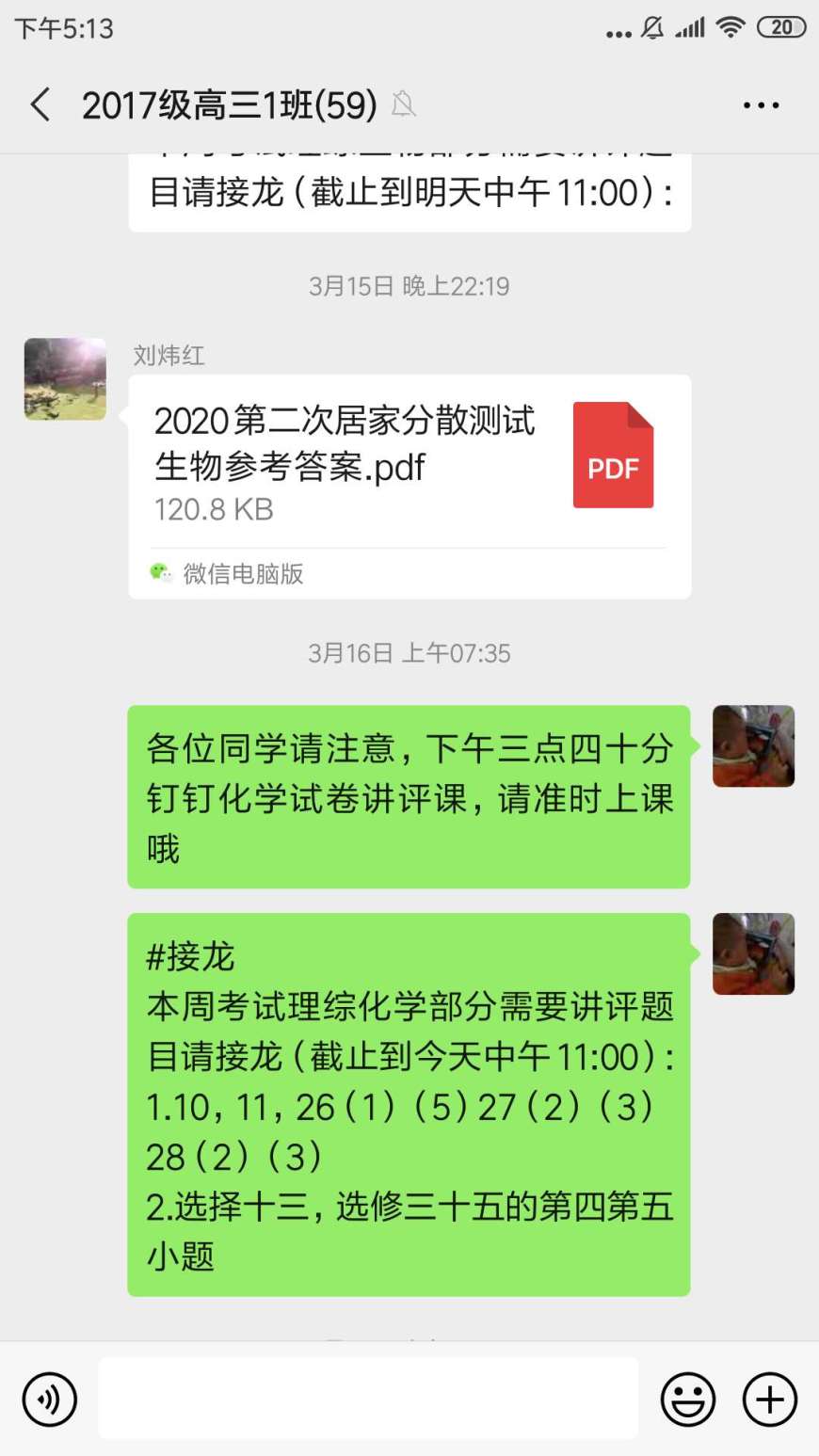Switch to voice message input
Viewport: 819px width, 1456px height.
point(50,1399)
